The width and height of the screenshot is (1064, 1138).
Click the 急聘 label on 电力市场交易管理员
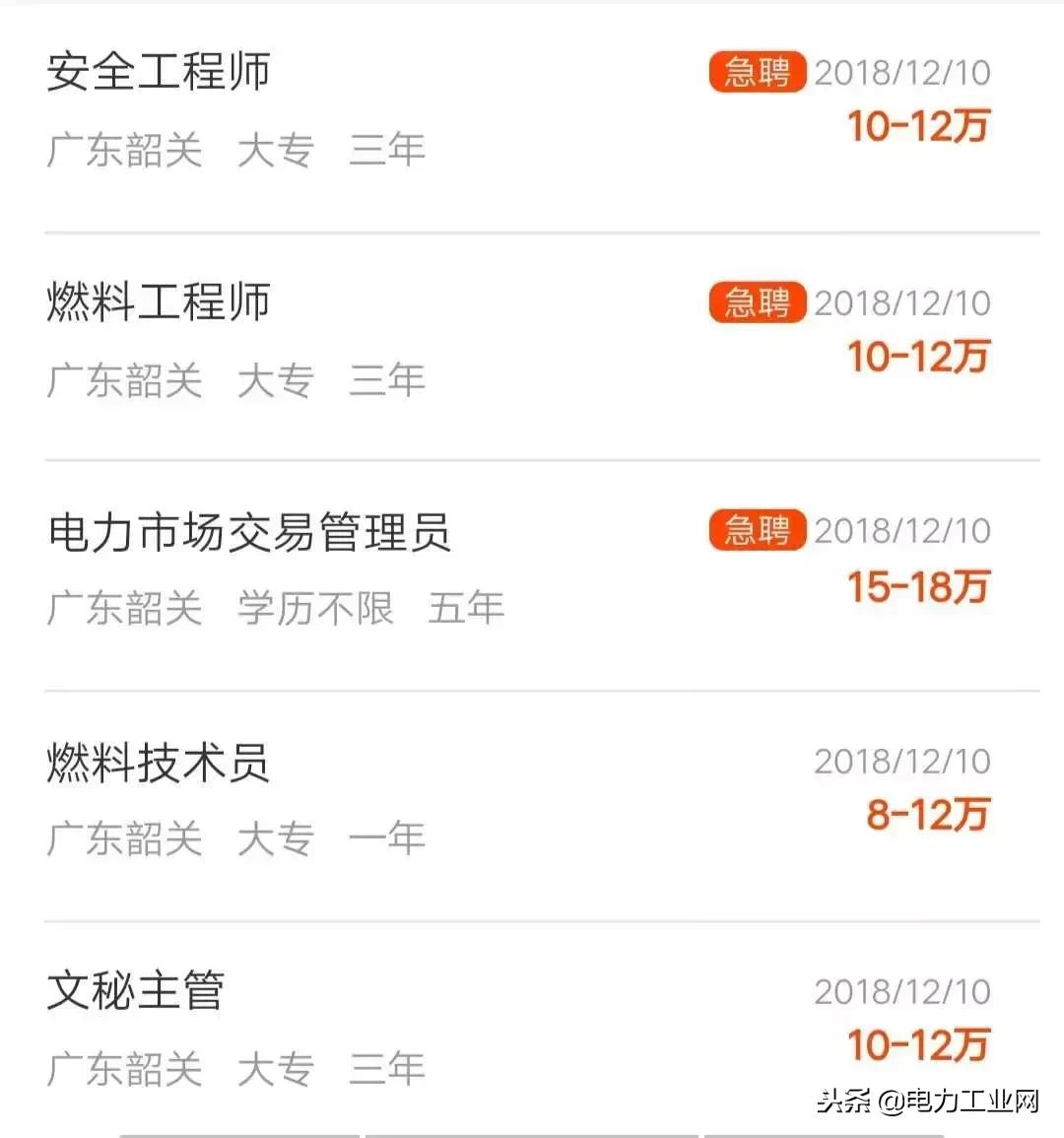tap(756, 532)
